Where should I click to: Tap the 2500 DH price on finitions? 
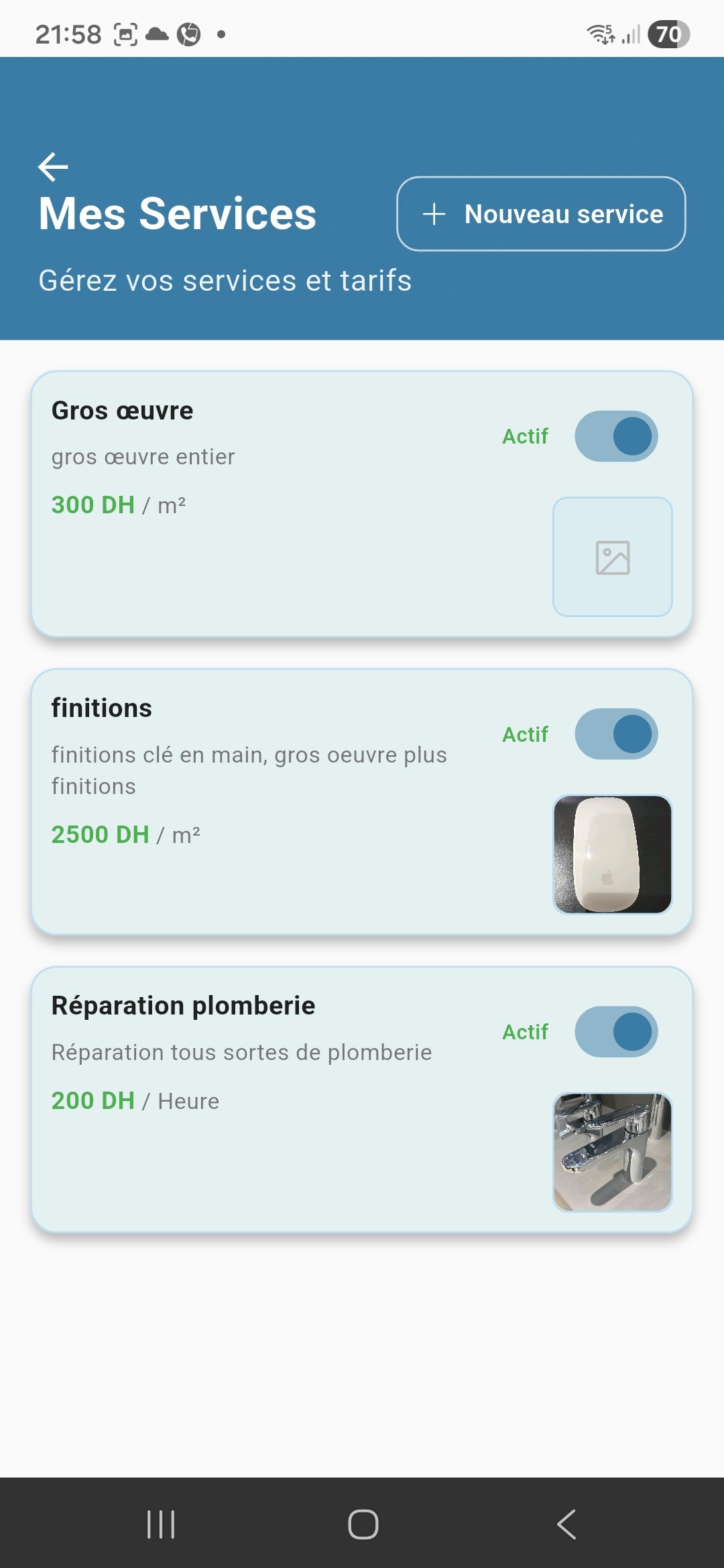tap(101, 834)
